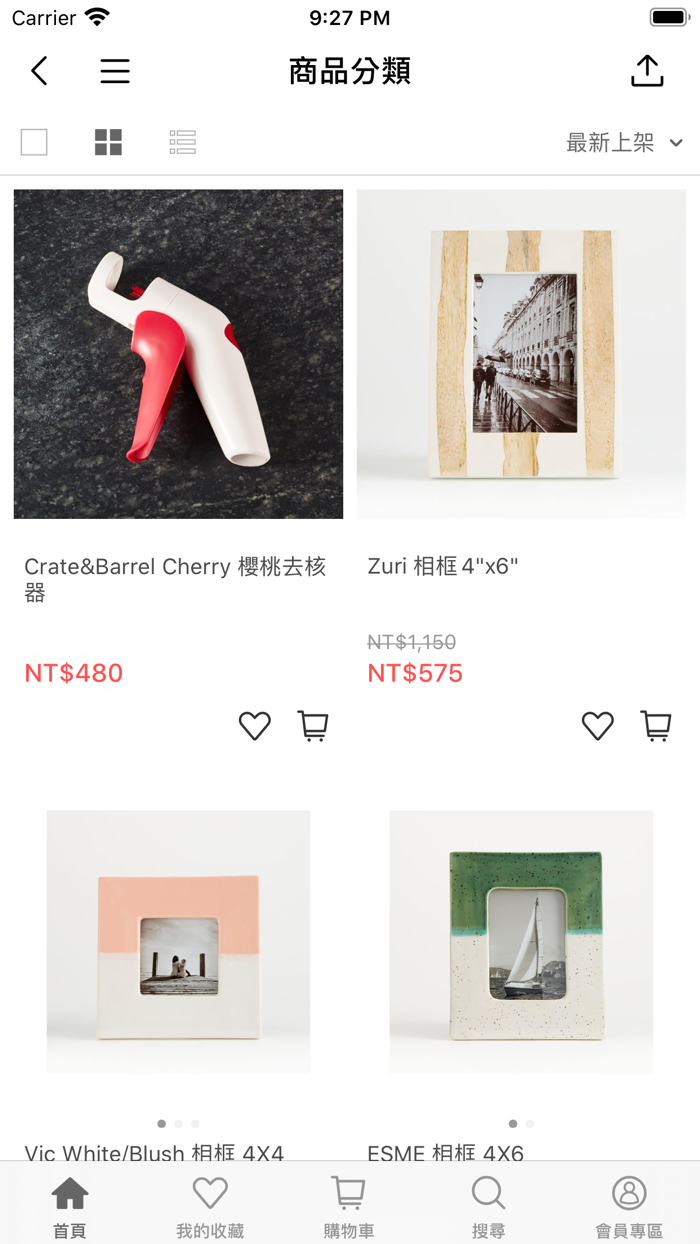
Task: View the Vic White/Blush 相框 4X4 product
Action: pyautogui.click(x=178, y=941)
